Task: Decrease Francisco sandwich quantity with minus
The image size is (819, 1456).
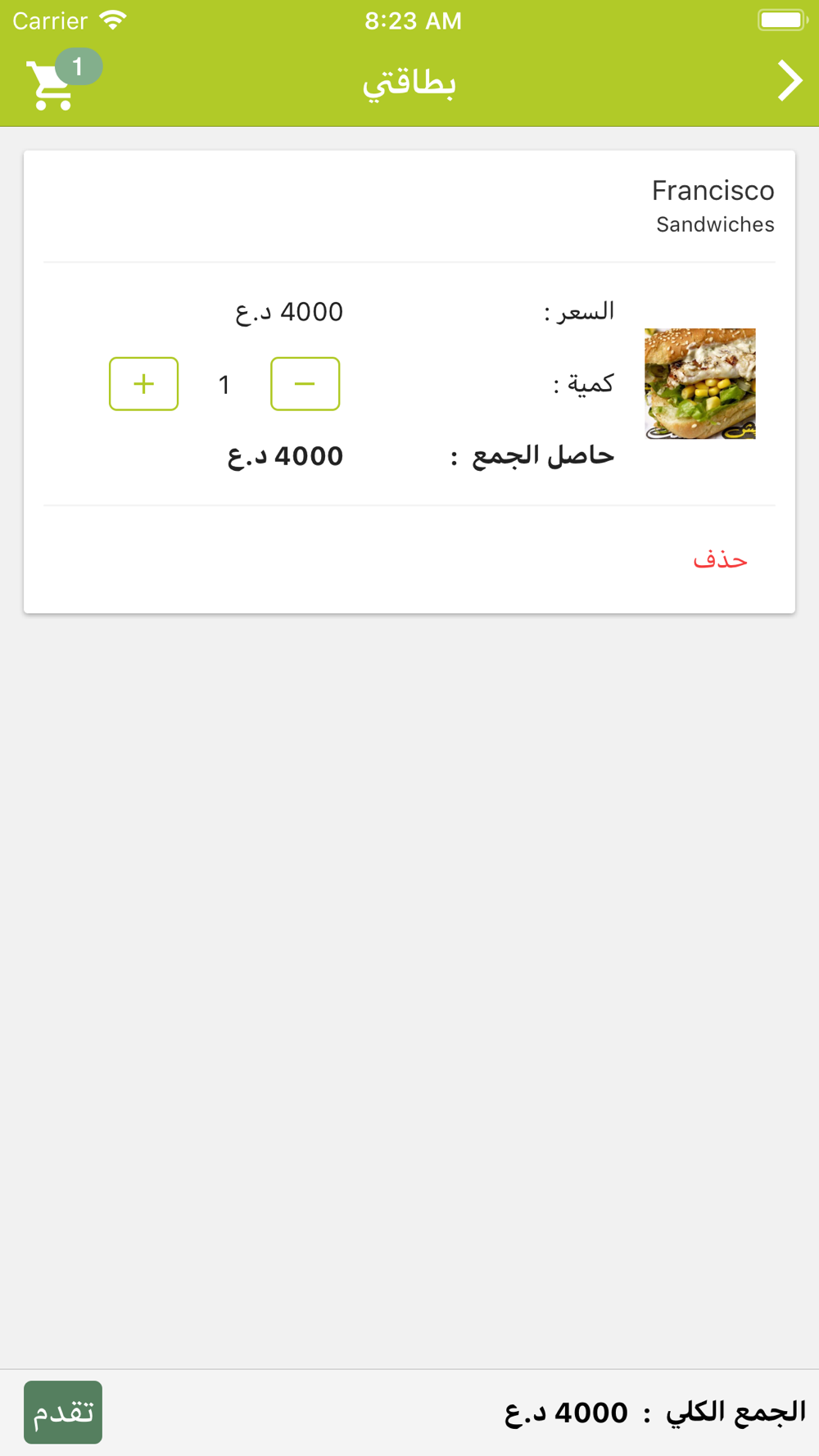Action: (x=305, y=384)
